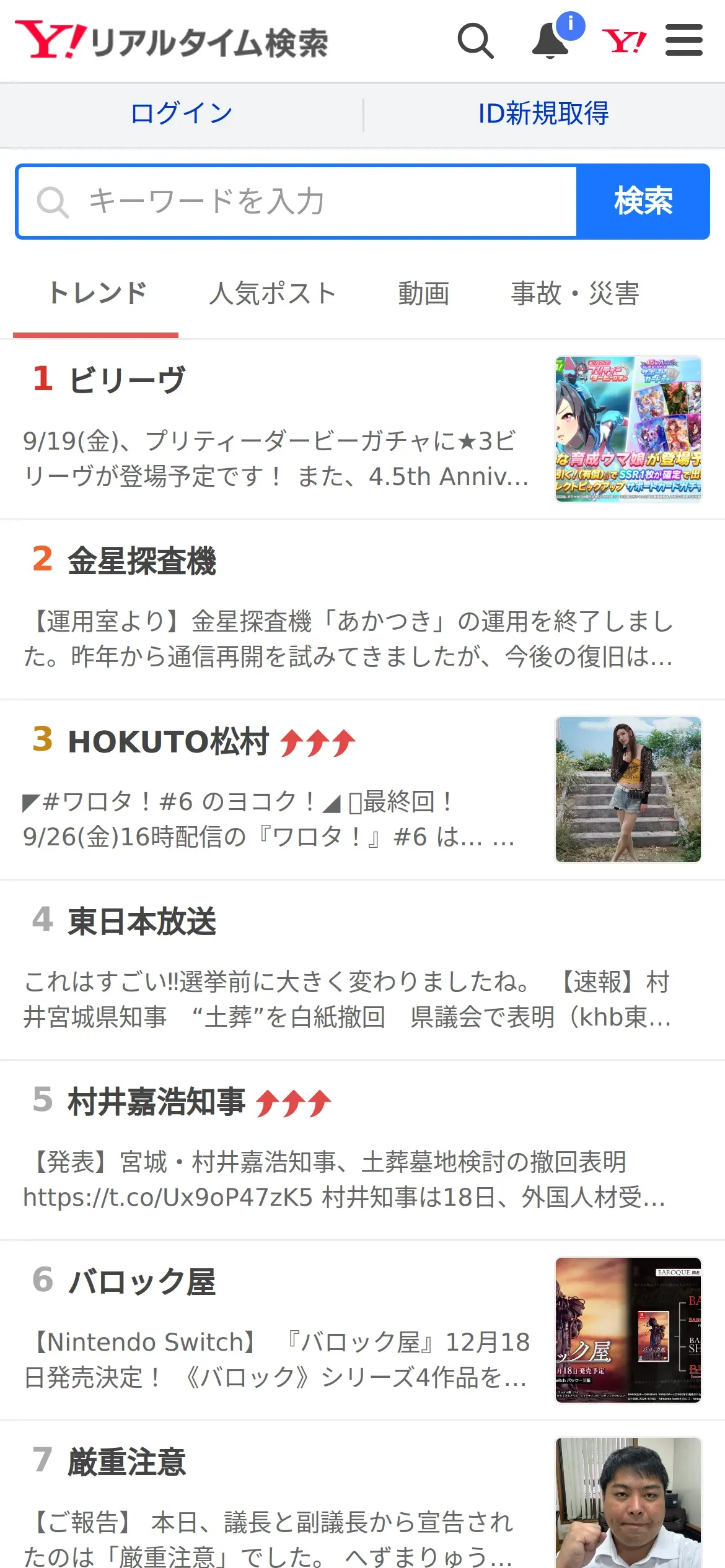
Task: Open the hamburger menu
Action: tap(683, 41)
